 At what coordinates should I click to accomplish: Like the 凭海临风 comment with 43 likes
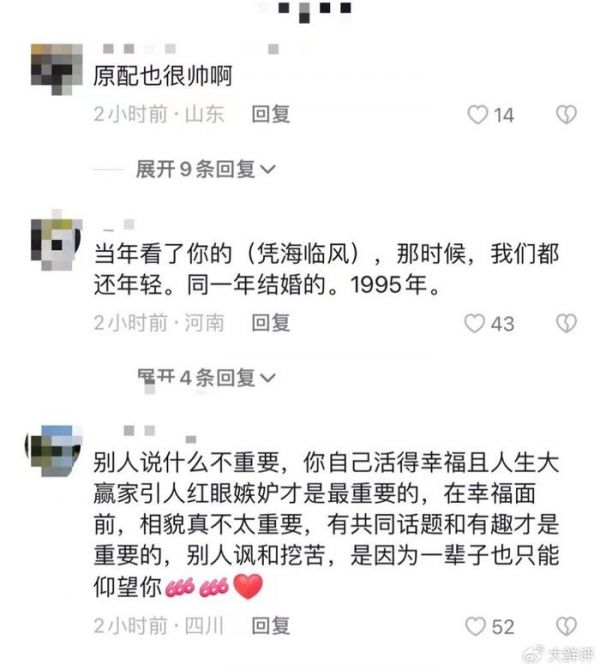(x=475, y=323)
